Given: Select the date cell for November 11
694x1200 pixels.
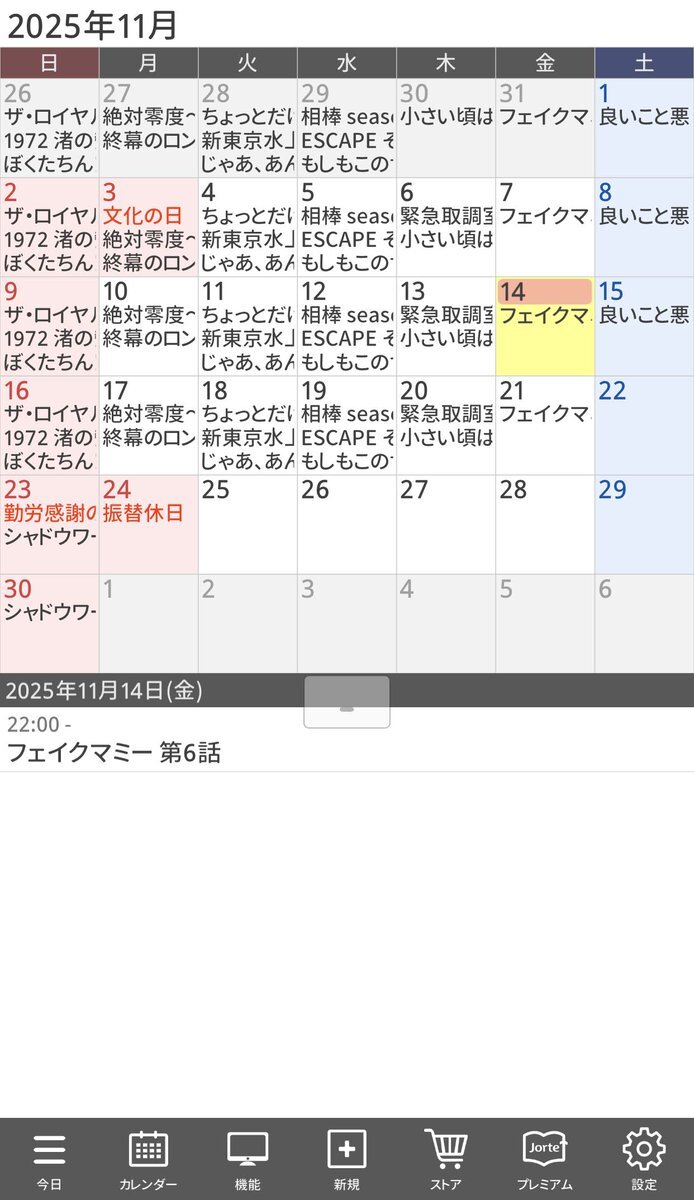Looking at the screenshot, I should pyautogui.click(x=247, y=326).
